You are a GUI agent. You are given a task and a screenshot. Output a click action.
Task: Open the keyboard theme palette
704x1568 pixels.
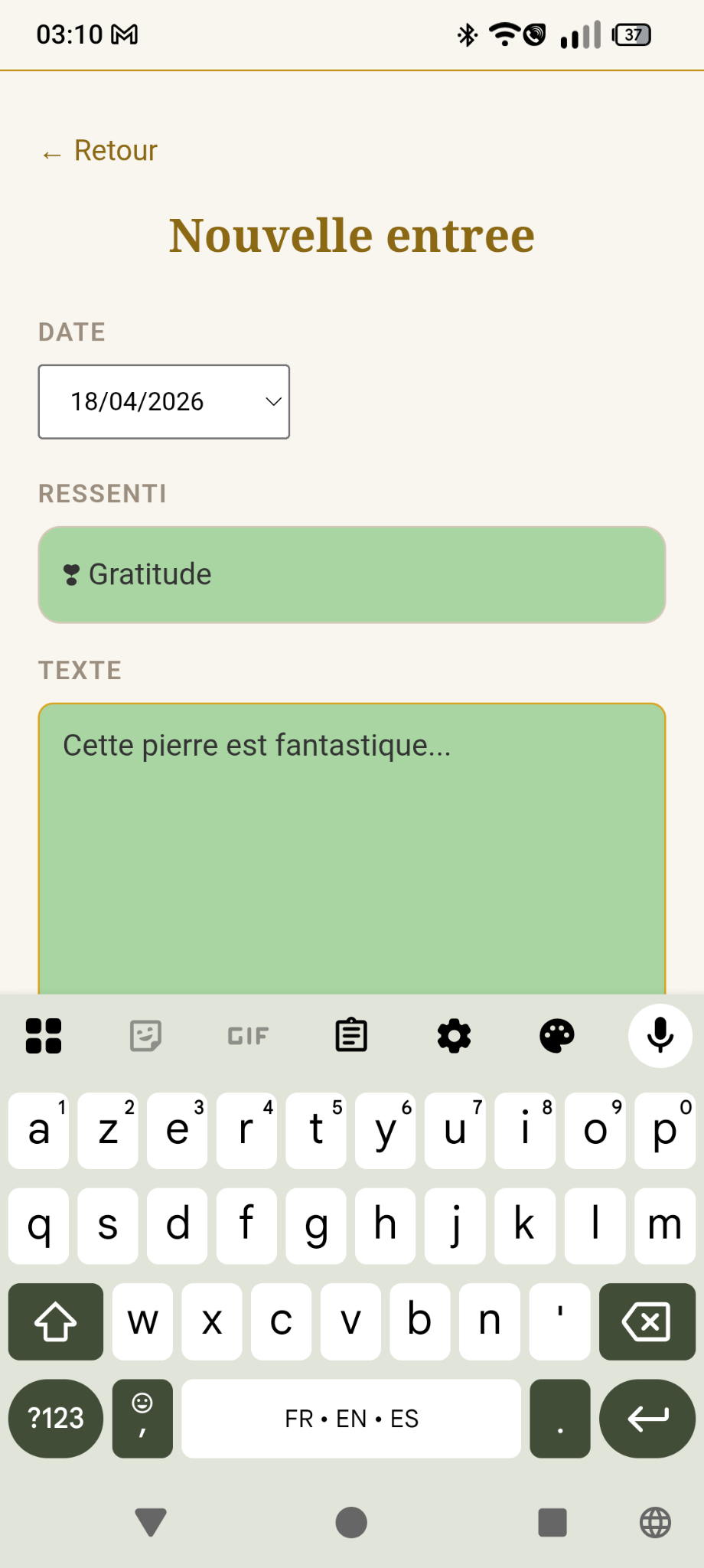click(x=556, y=1035)
